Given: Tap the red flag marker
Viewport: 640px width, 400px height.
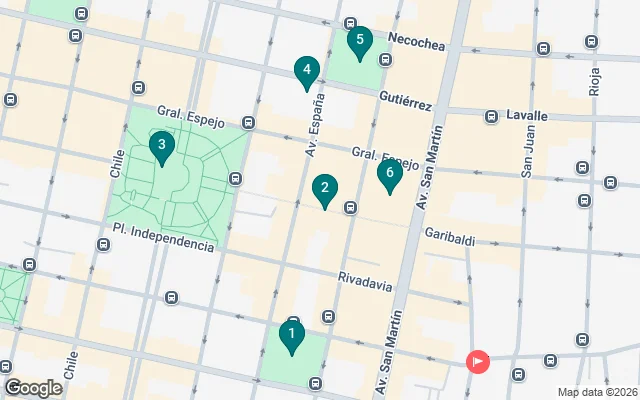Looking at the screenshot, I should [x=479, y=361].
